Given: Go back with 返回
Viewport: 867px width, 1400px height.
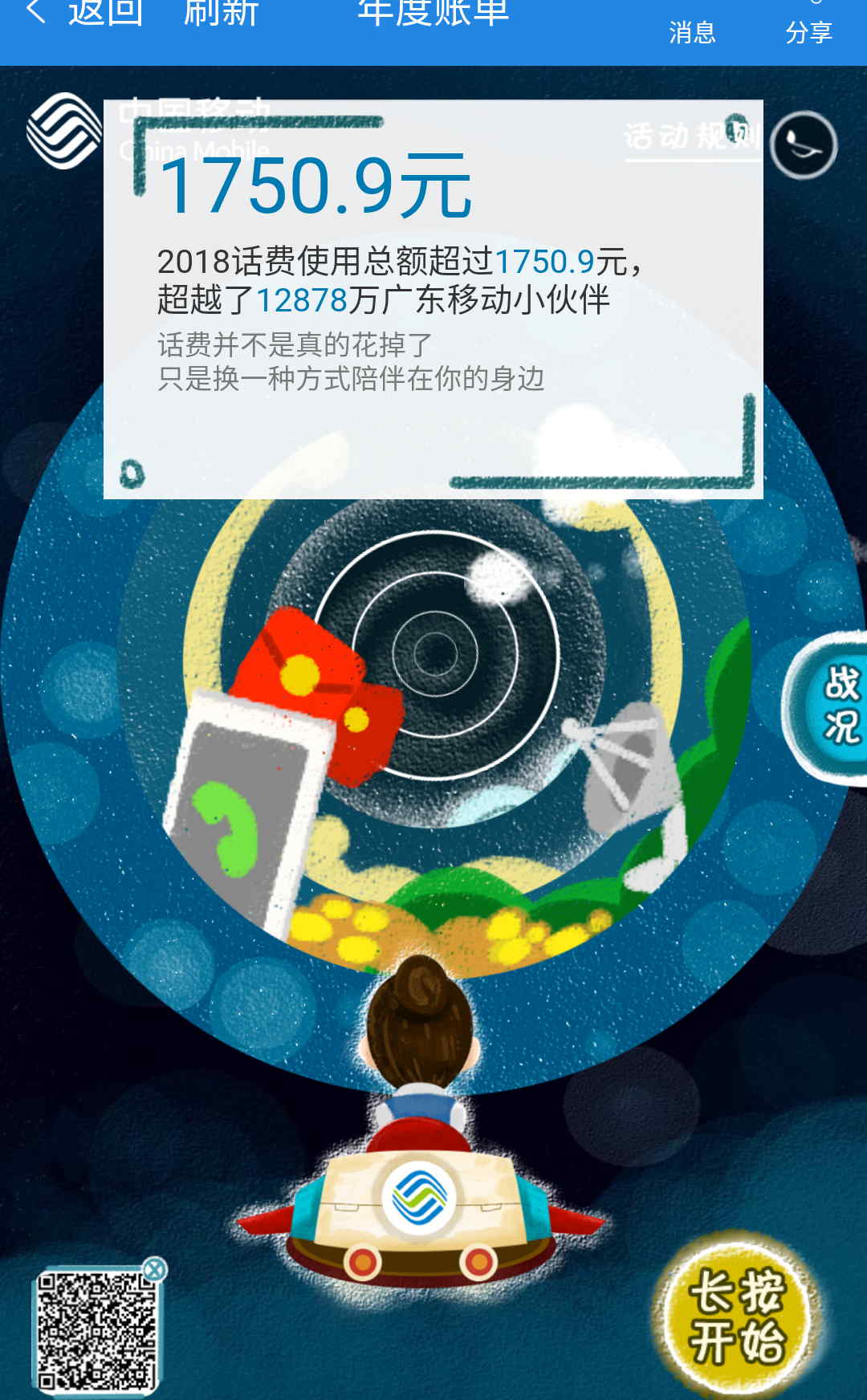Looking at the screenshot, I should pos(87,14).
